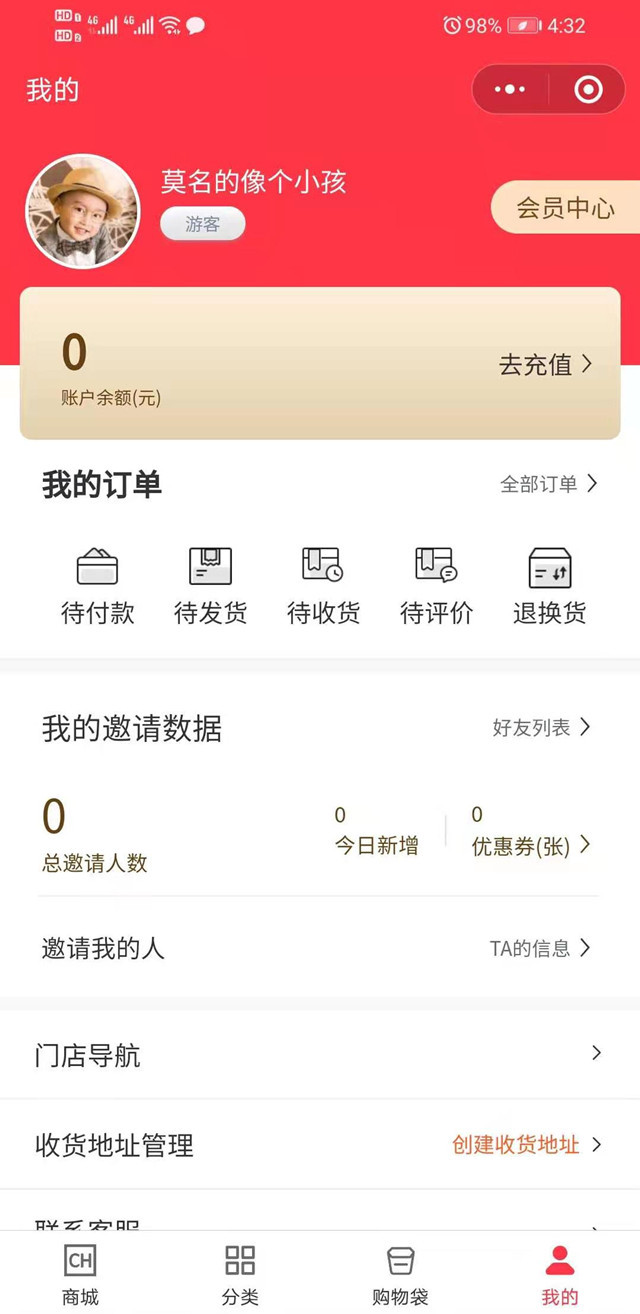Image resolution: width=640 pixels, height=1314 pixels.
Task: Switch to the 商城 mall tab
Action: coord(80,1274)
